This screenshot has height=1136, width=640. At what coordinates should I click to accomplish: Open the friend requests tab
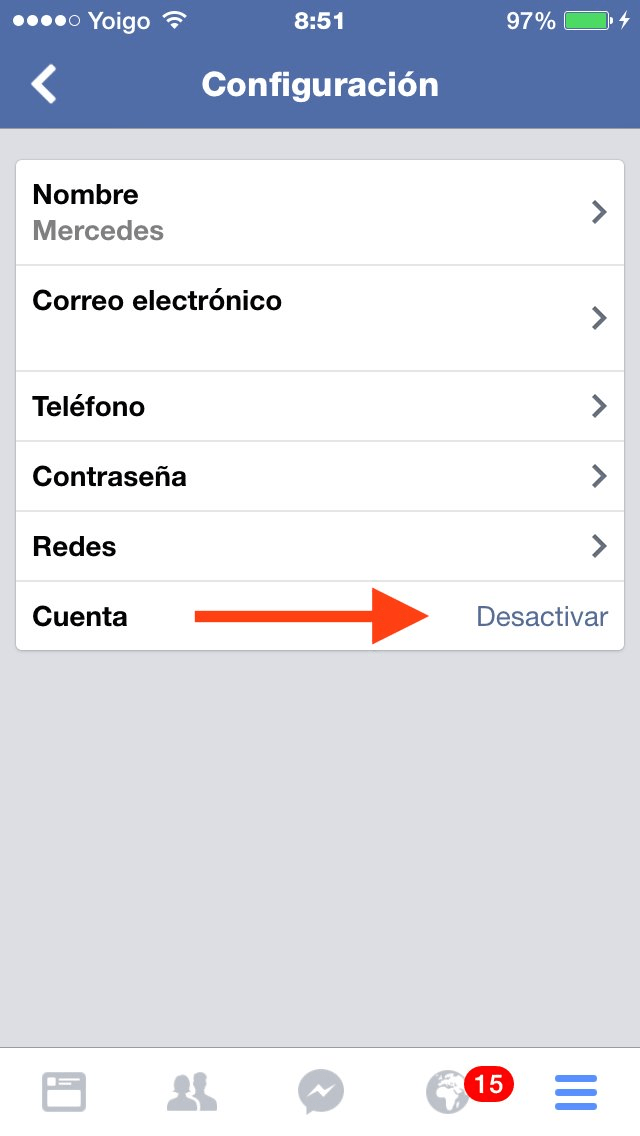(x=192, y=1092)
